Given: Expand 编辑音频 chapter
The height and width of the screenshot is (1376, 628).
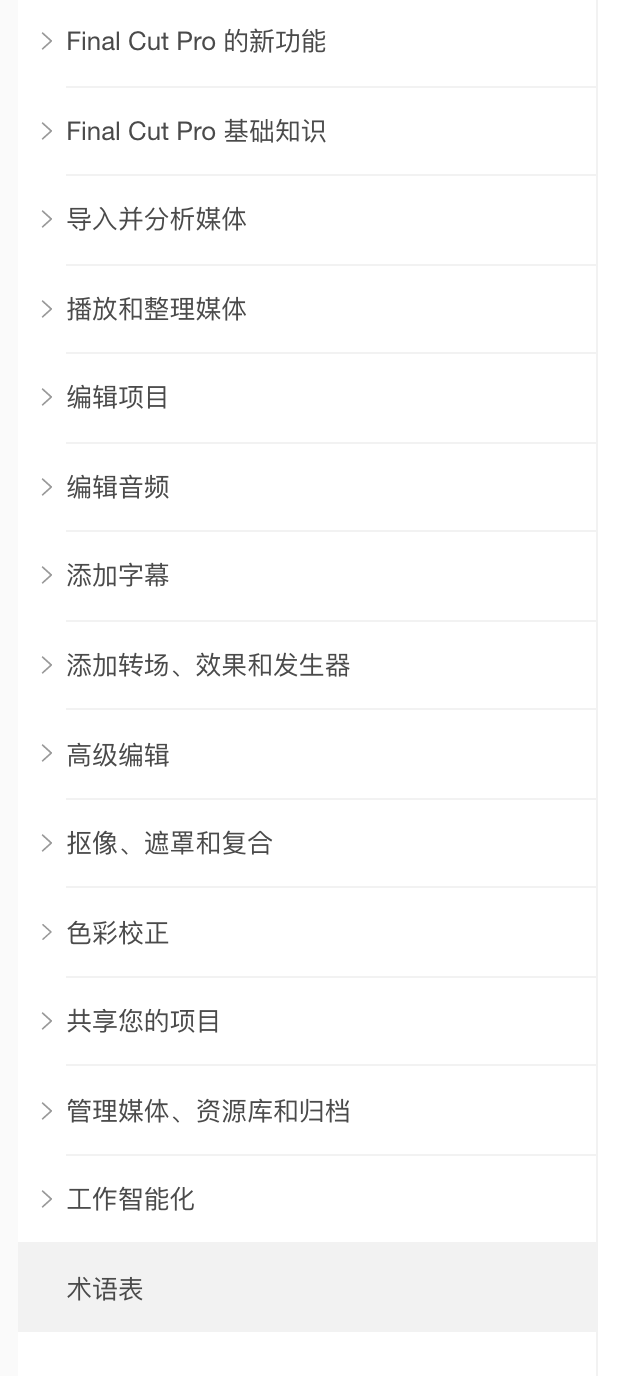Looking at the screenshot, I should point(46,487).
